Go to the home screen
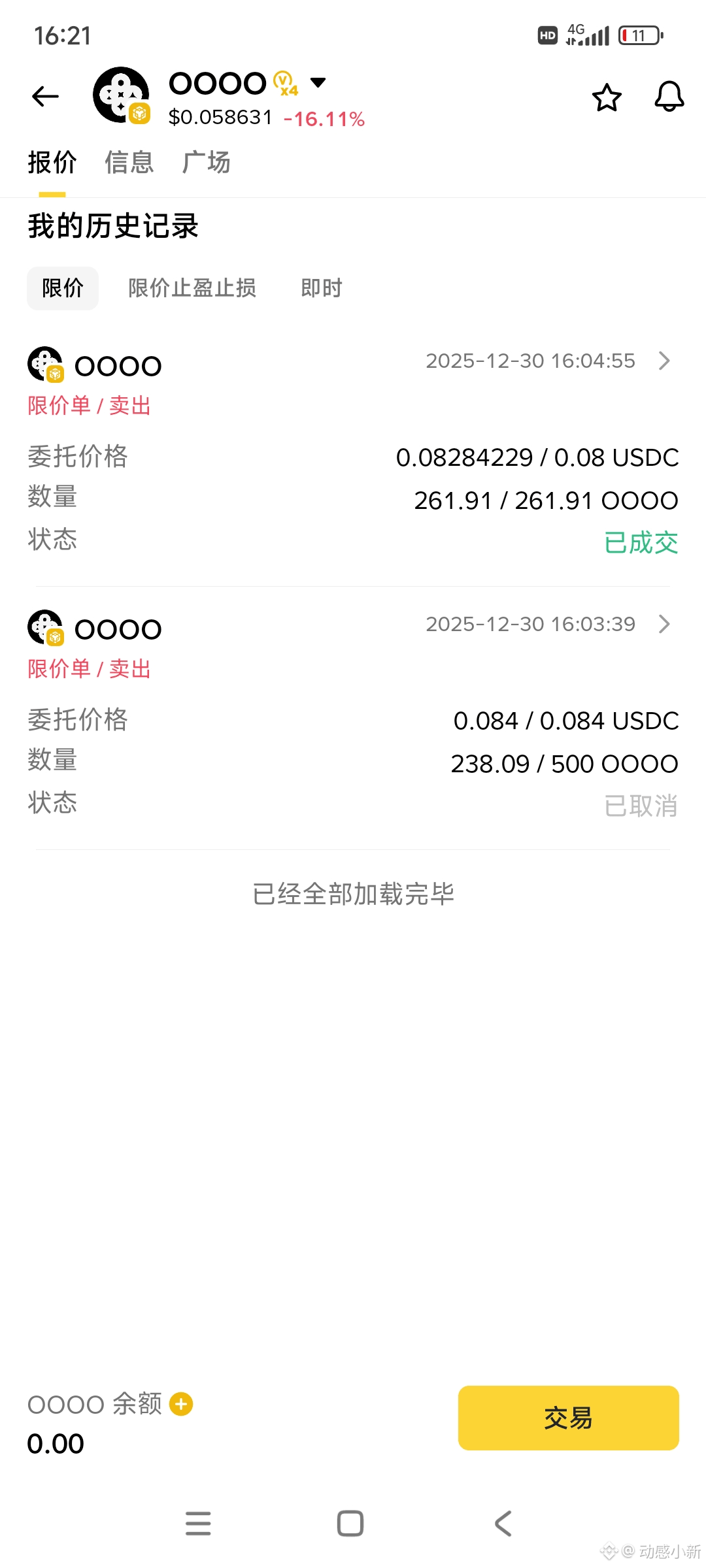This screenshot has width=706, height=1568. coord(350,1524)
